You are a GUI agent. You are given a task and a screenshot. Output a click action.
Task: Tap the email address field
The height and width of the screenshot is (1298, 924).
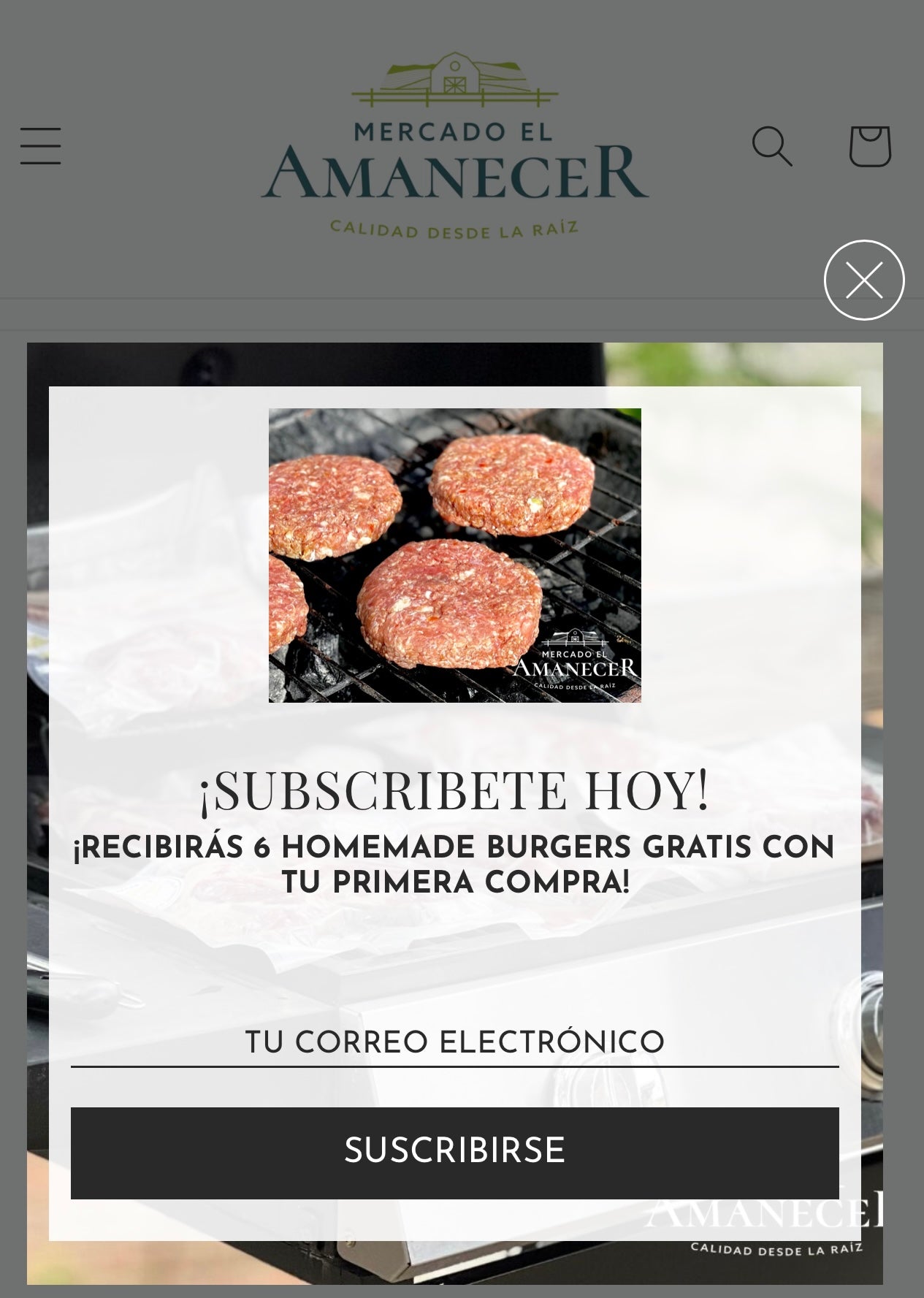(454, 1042)
